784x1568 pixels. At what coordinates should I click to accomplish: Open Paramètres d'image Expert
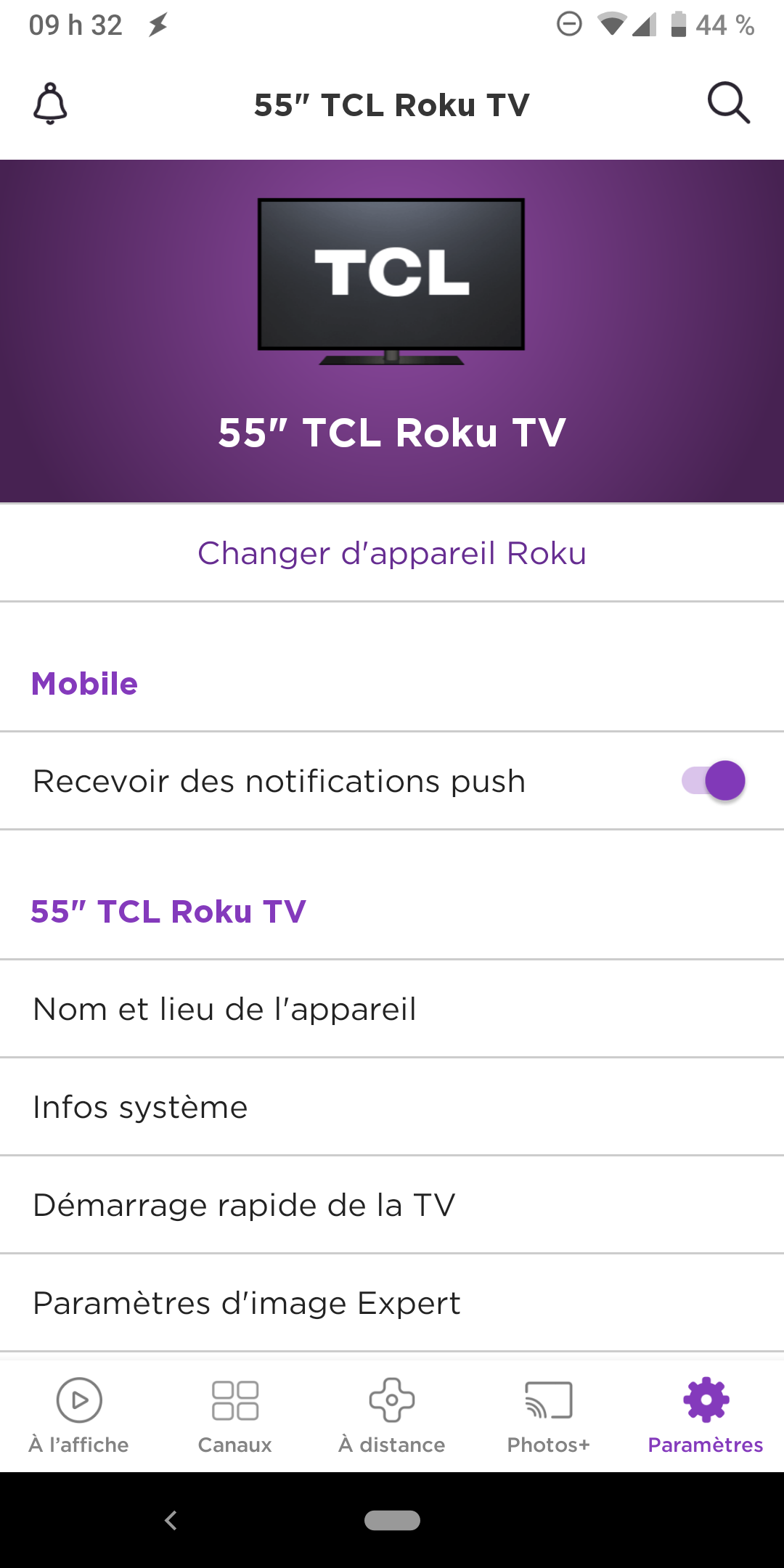pos(392,1303)
